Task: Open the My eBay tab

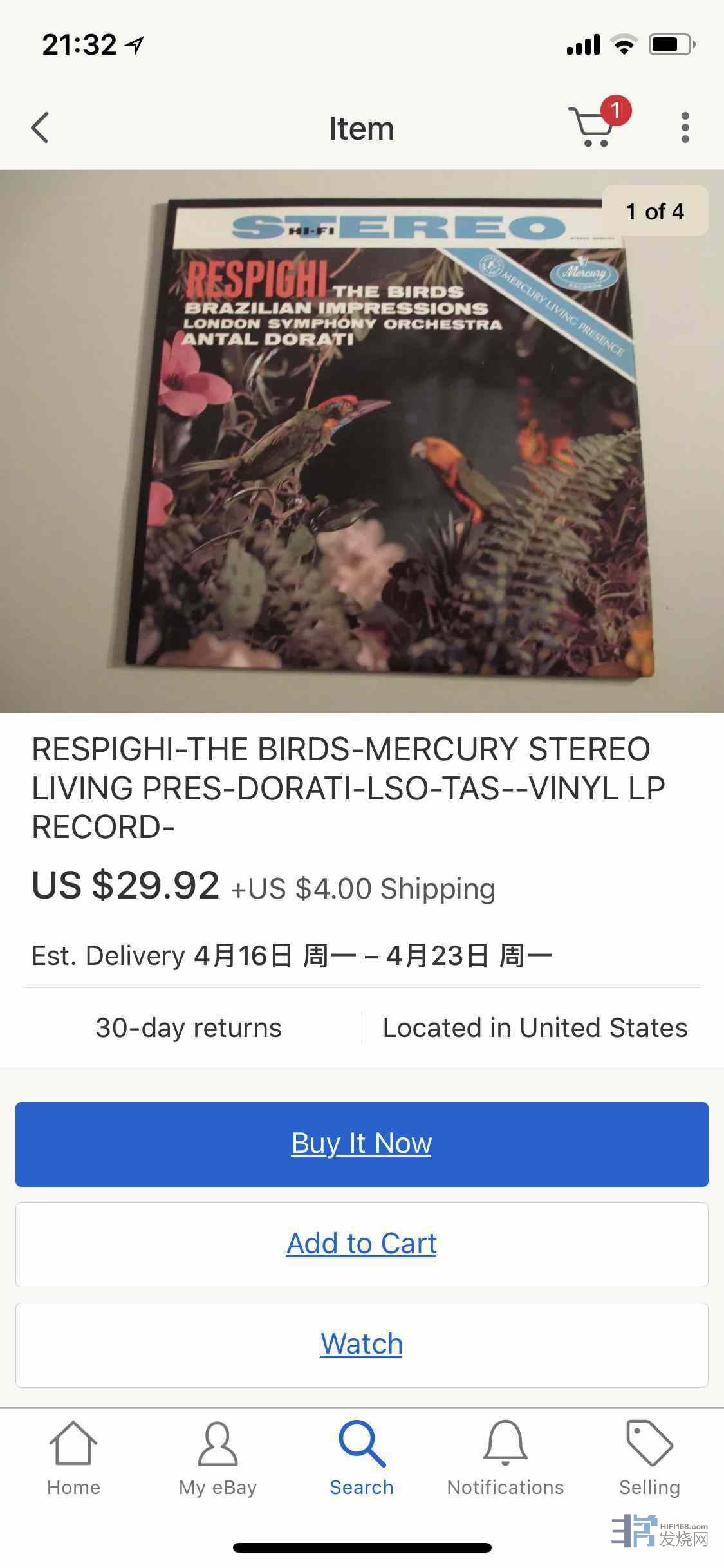Action: [x=218, y=1459]
